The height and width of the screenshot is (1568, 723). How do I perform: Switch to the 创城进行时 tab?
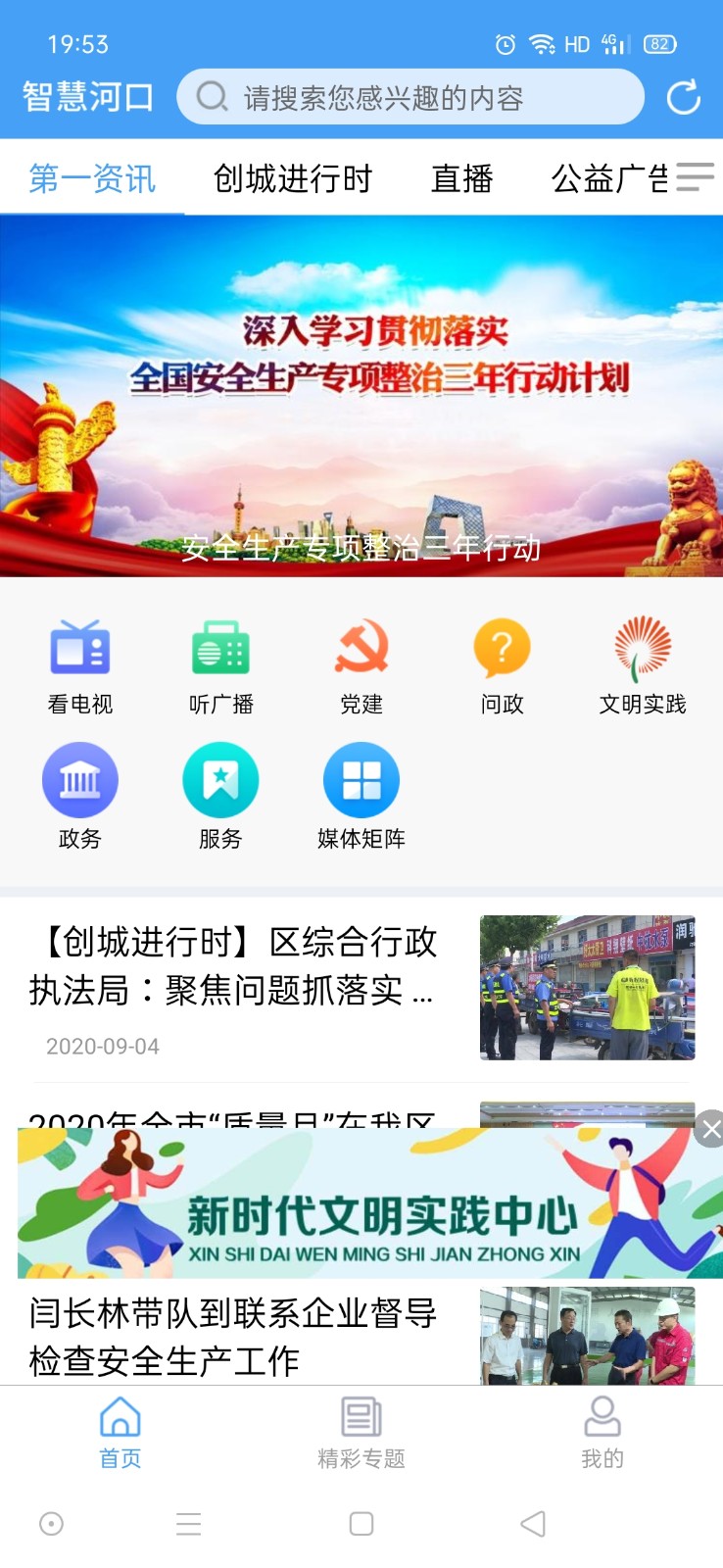292,178
